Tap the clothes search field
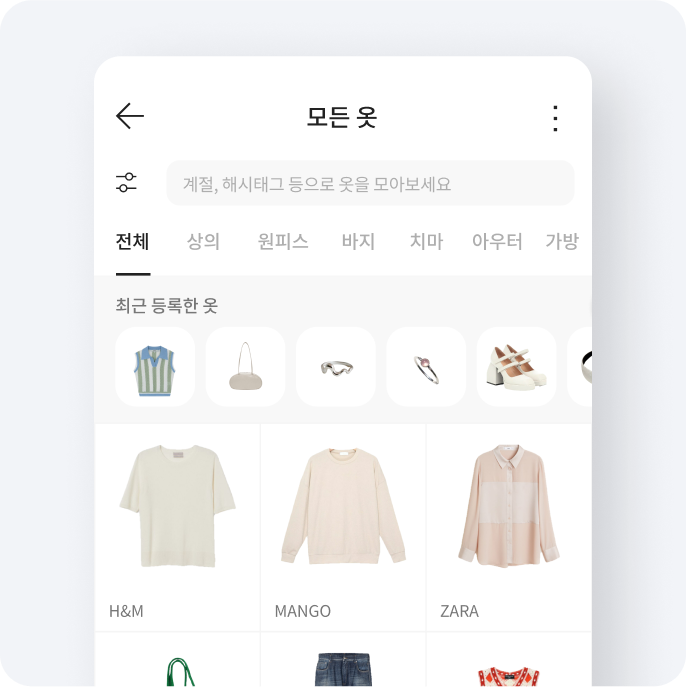The image size is (686, 687). (x=370, y=183)
